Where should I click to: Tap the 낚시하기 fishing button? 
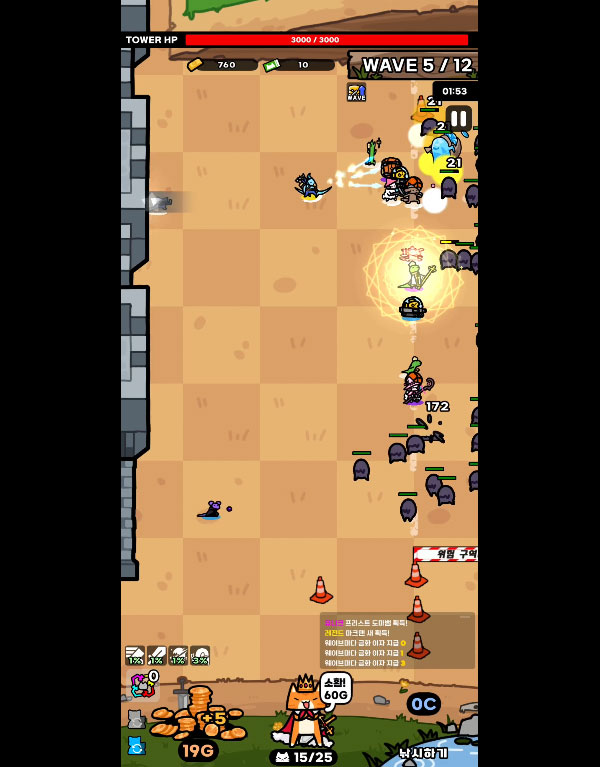pos(424,752)
